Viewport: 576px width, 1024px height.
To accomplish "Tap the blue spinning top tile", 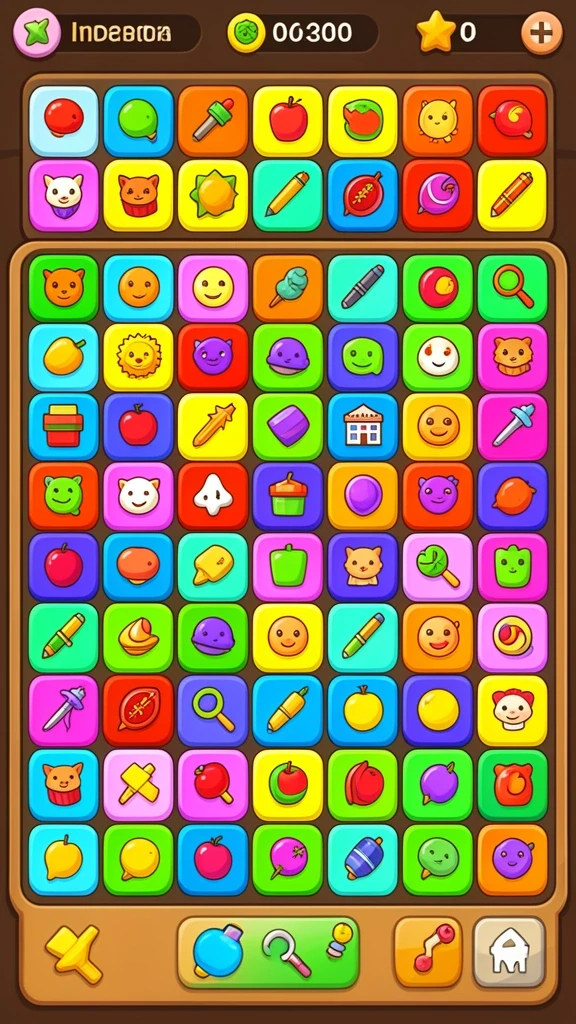I will 362,859.
